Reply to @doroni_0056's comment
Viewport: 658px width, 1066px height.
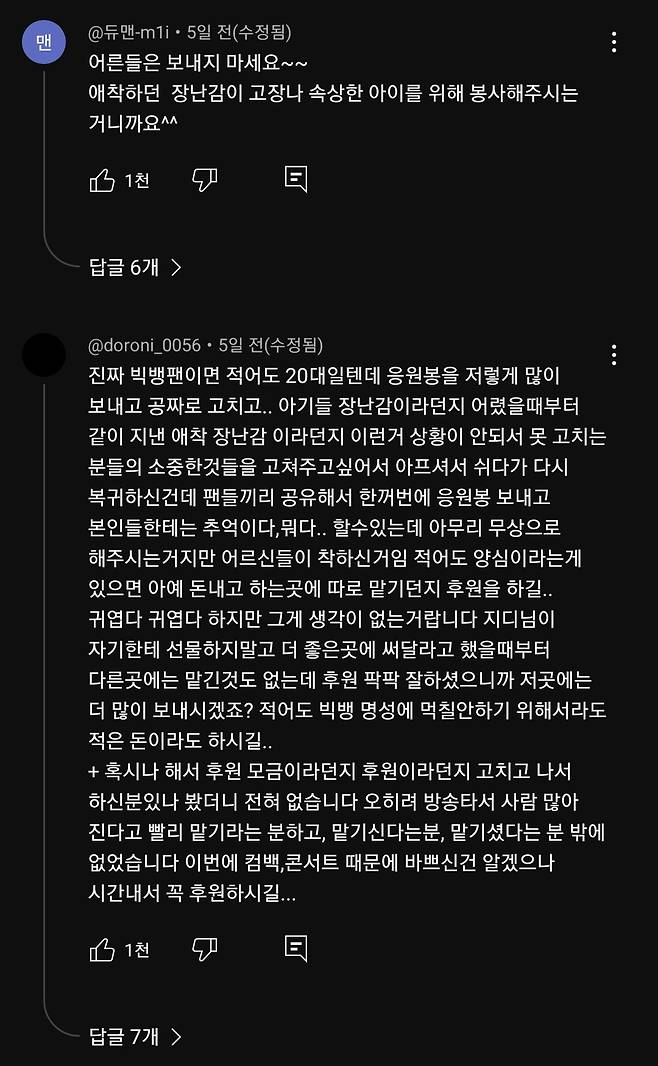click(295, 948)
